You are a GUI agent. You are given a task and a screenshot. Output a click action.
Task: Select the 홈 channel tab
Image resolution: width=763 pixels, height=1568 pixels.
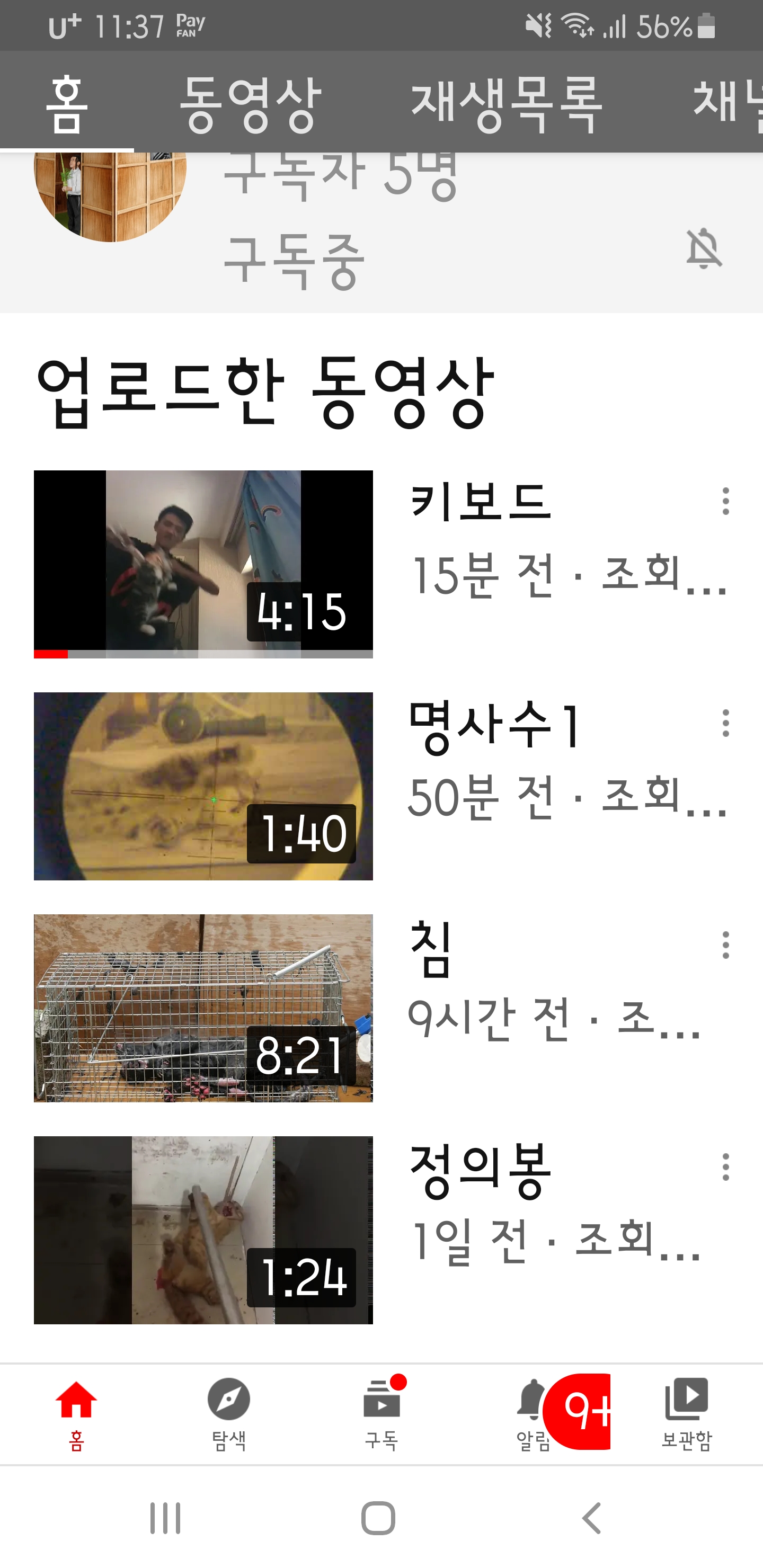[66, 102]
